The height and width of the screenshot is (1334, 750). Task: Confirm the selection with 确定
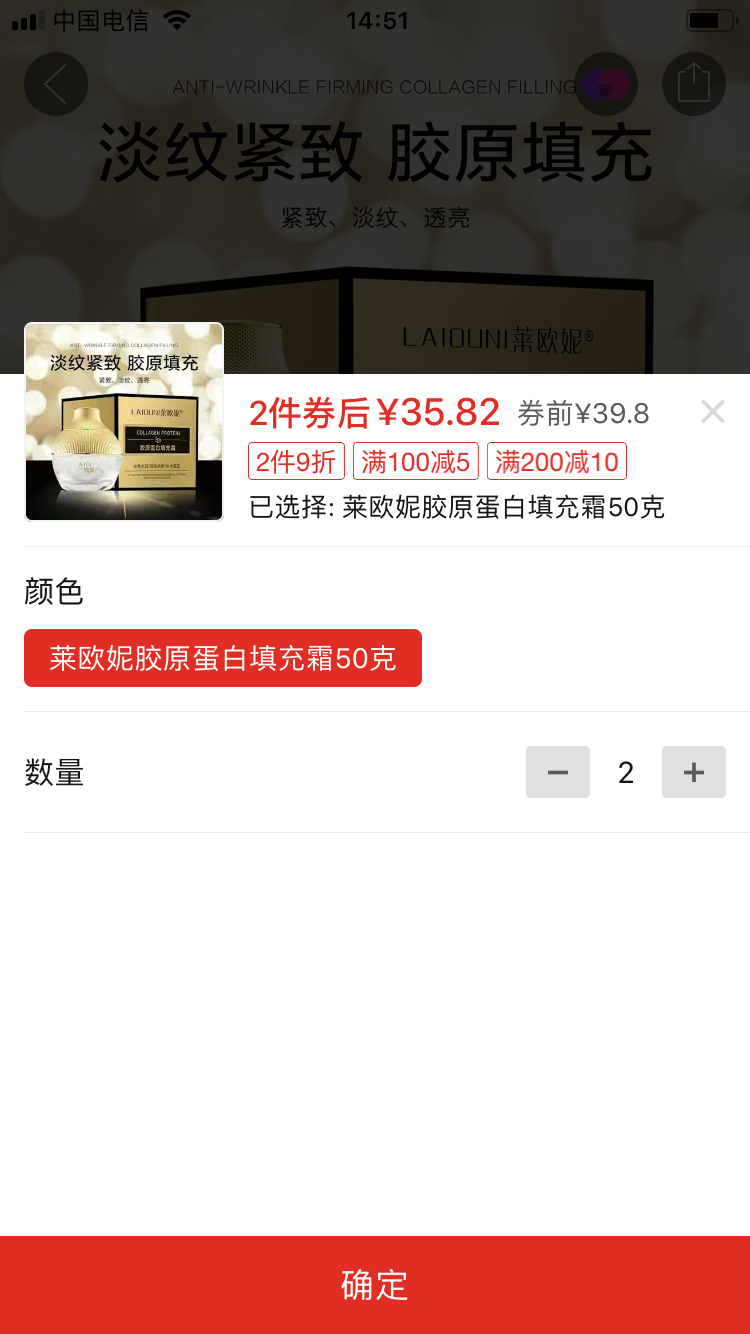click(x=375, y=1285)
